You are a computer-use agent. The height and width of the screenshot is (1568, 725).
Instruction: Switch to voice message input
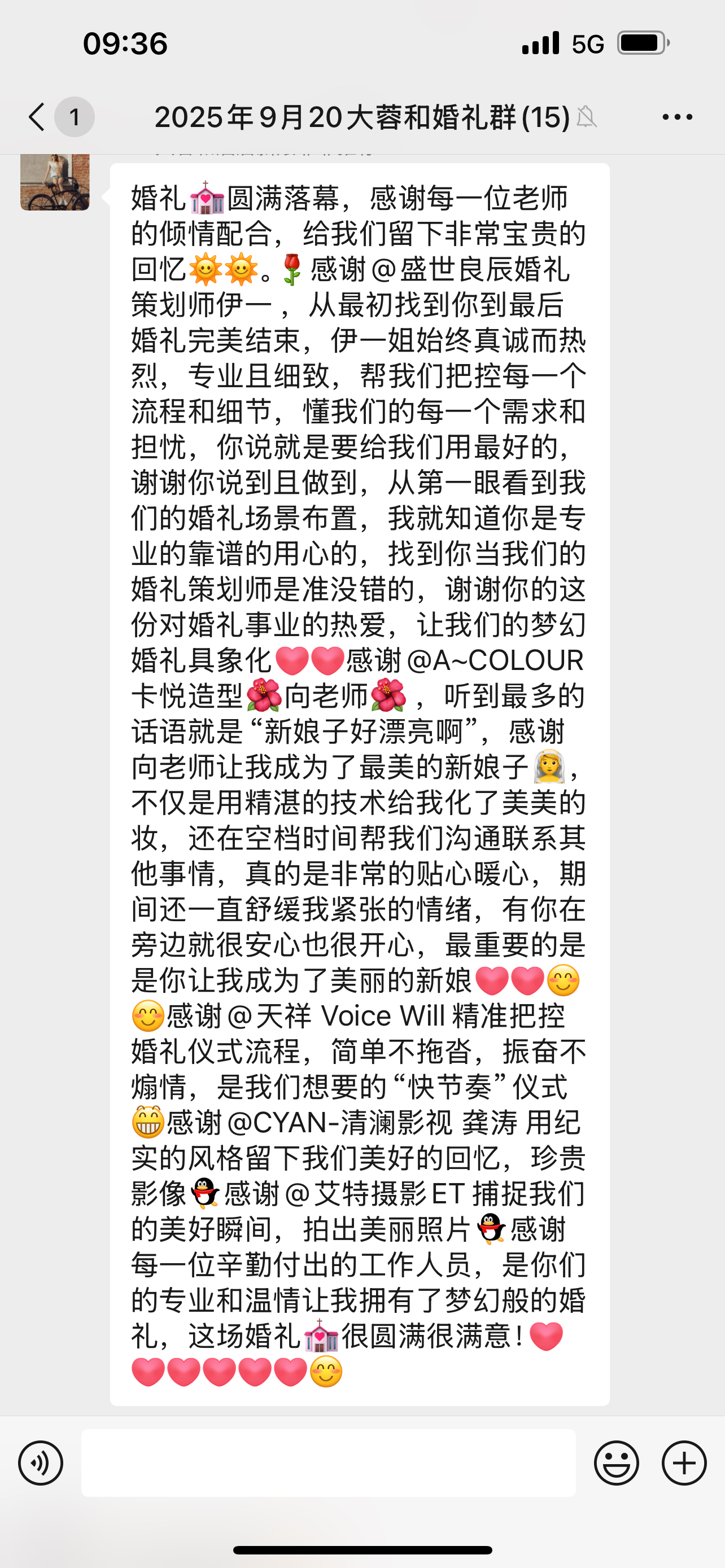[41, 1462]
